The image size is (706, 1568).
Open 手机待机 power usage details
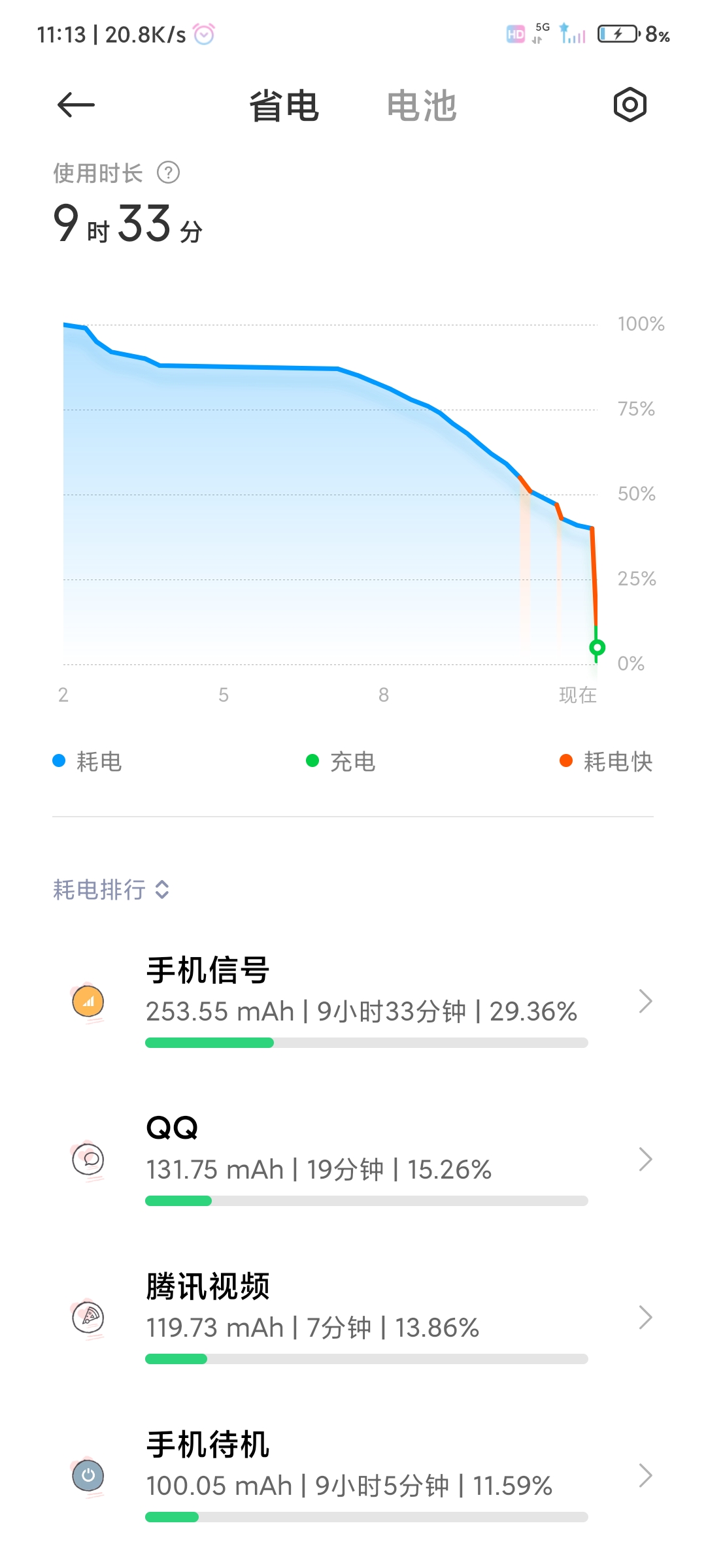(353, 1475)
